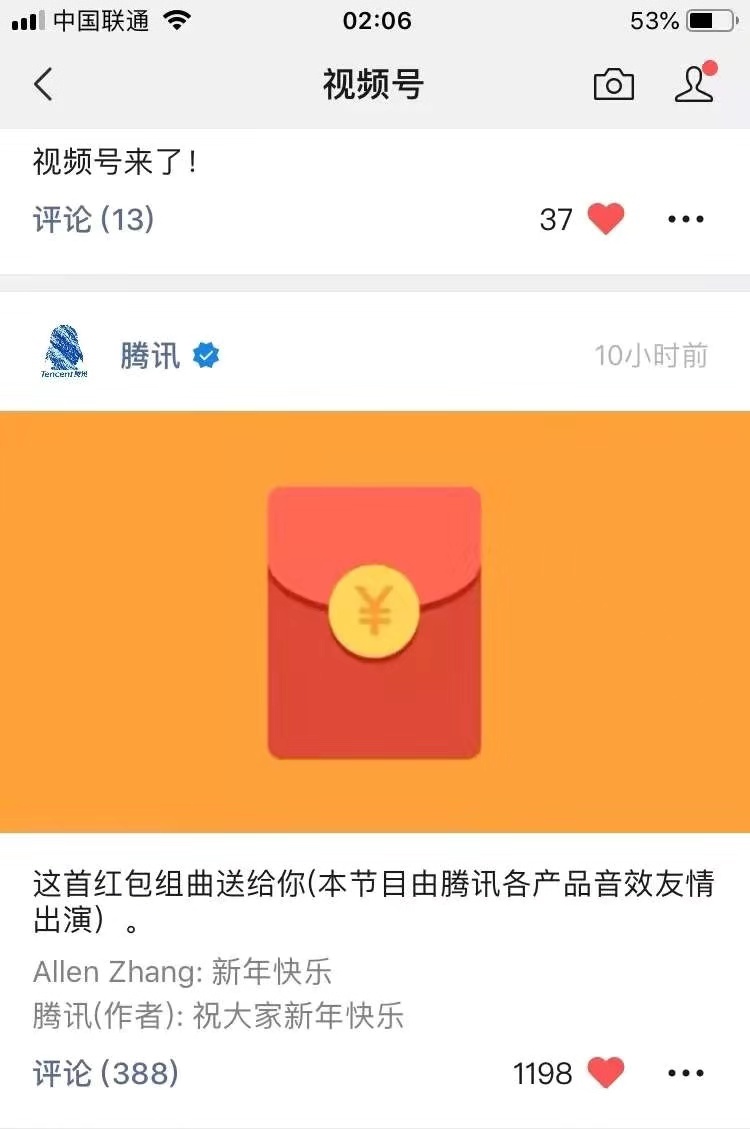
Task: Like the red envelope video heart icon
Action: pyautogui.click(x=603, y=1071)
